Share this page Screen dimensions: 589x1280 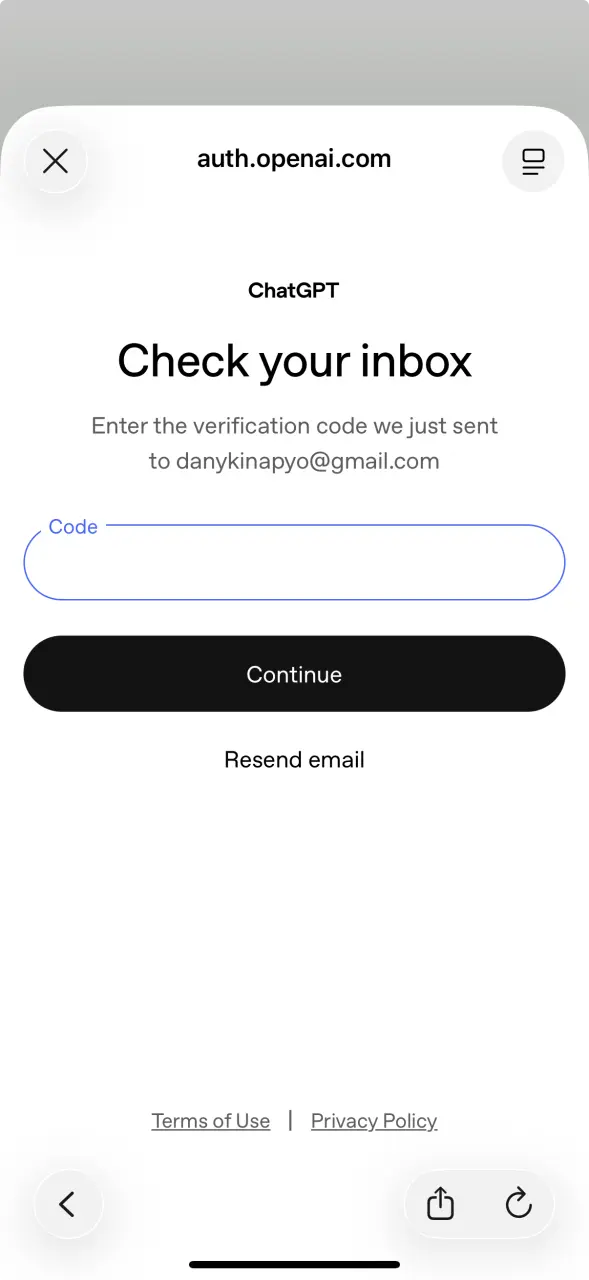pos(440,1204)
